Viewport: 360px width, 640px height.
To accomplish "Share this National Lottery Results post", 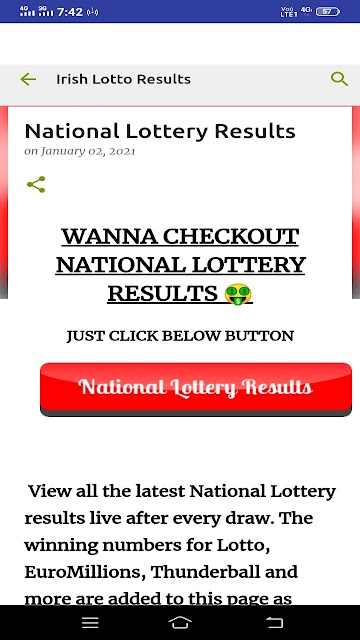I will [x=36, y=184].
